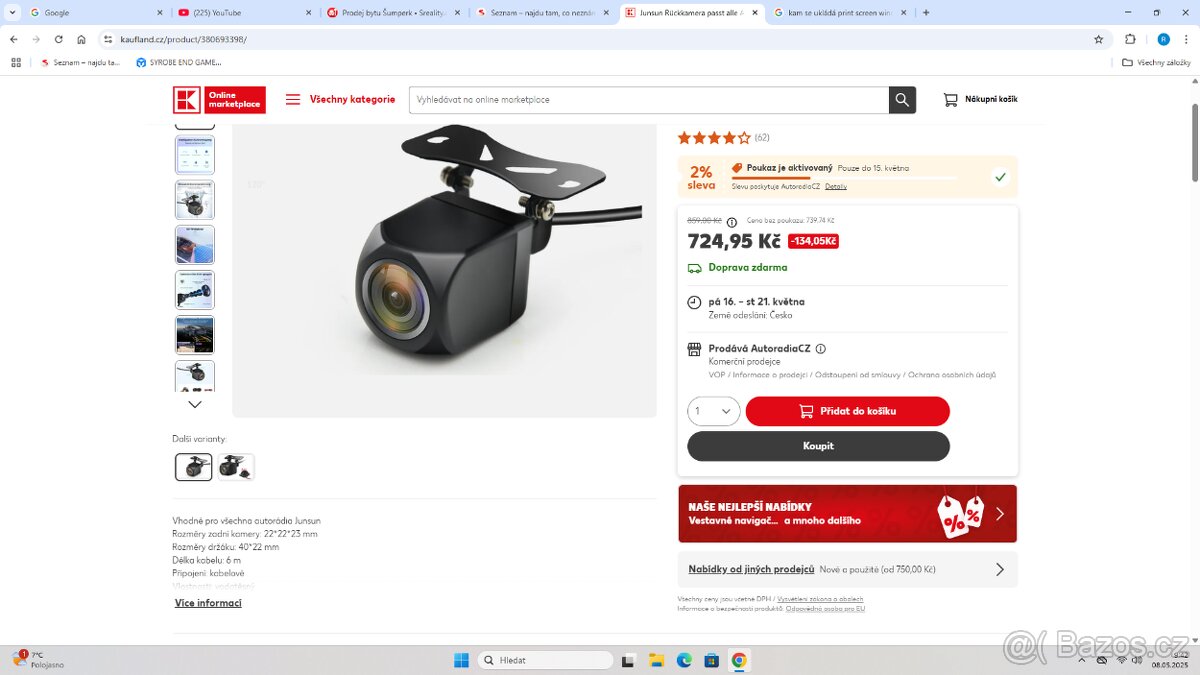Reload the page in the browser
The image size is (1200, 675).
(58, 39)
